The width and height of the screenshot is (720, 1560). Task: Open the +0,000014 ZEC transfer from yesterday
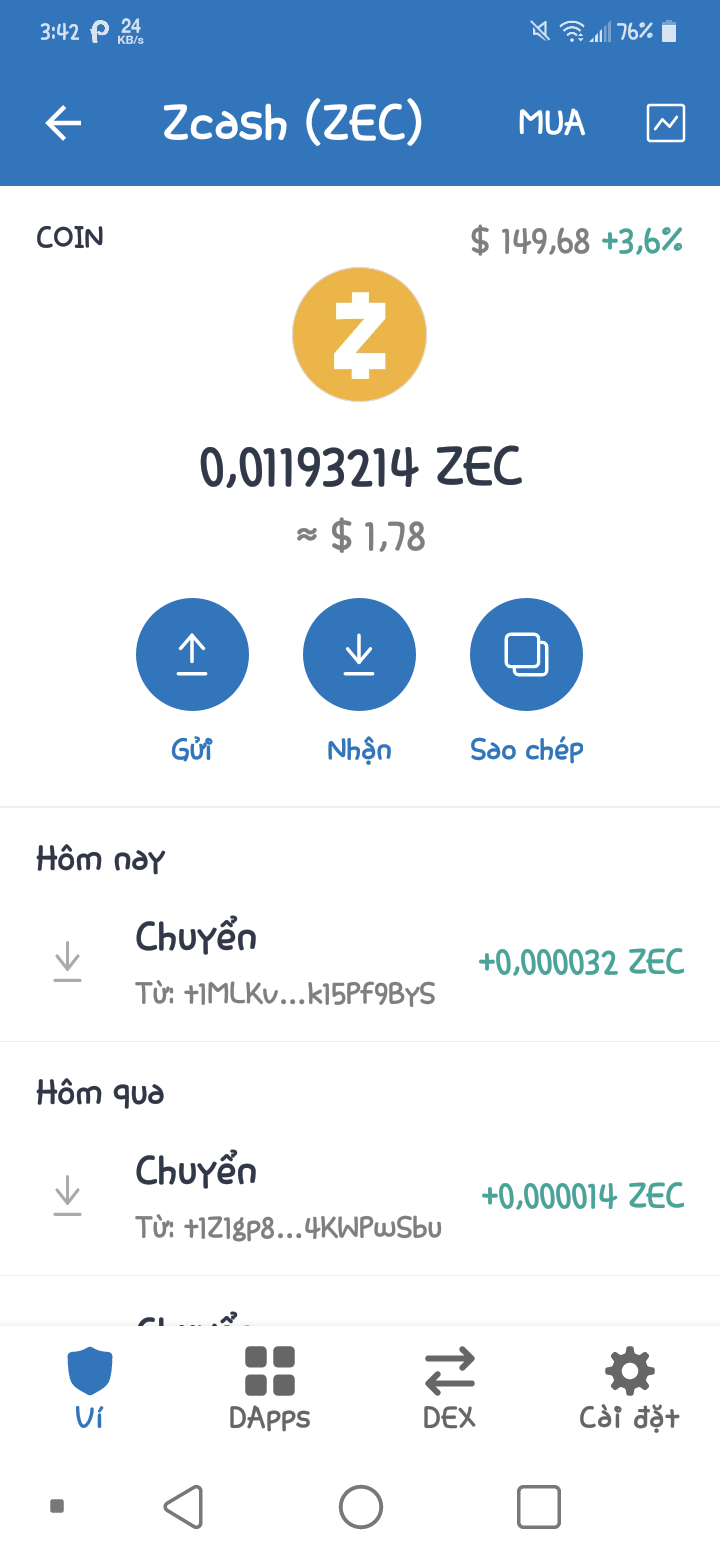pos(360,1197)
